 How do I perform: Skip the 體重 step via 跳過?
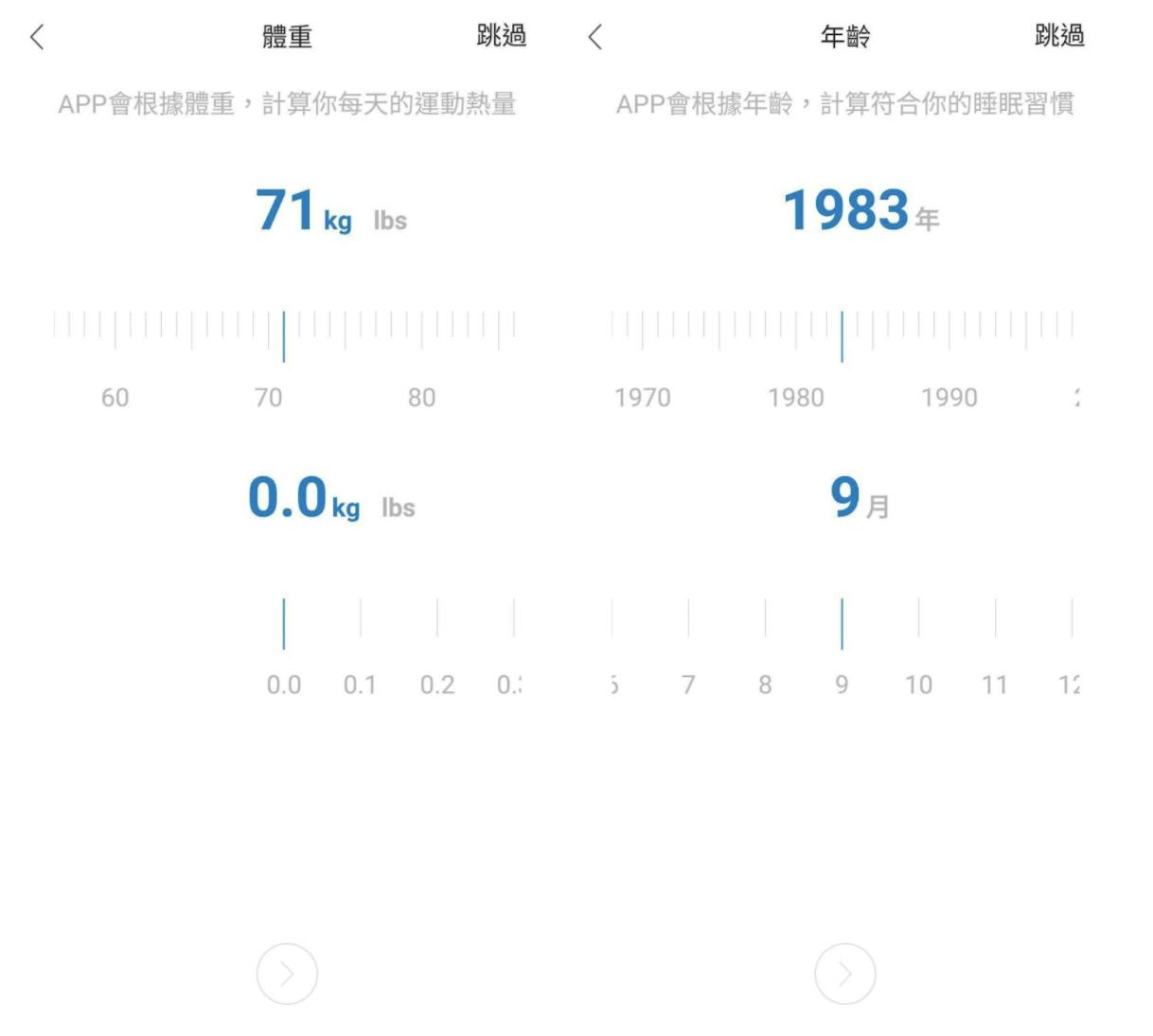click(x=501, y=36)
